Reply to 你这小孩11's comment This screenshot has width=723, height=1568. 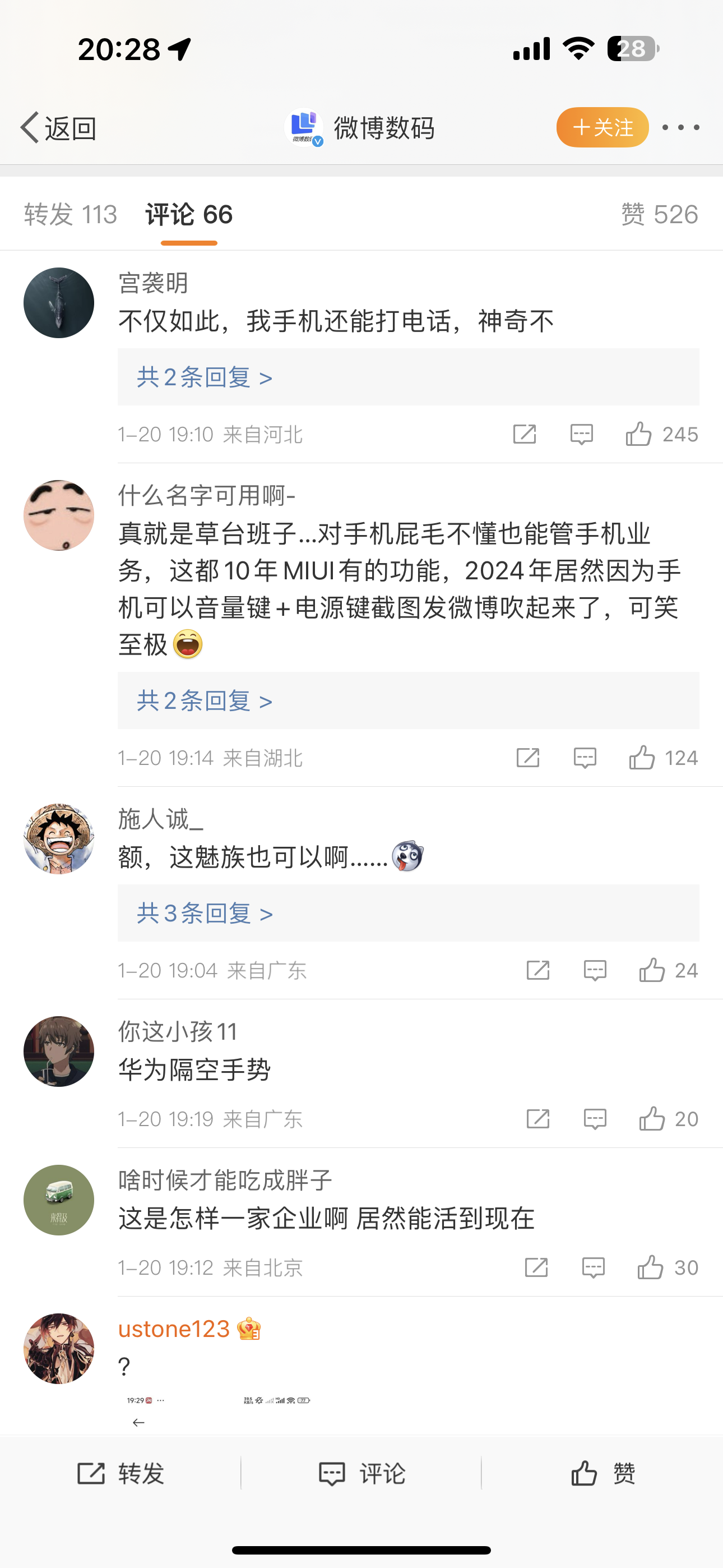(595, 1119)
